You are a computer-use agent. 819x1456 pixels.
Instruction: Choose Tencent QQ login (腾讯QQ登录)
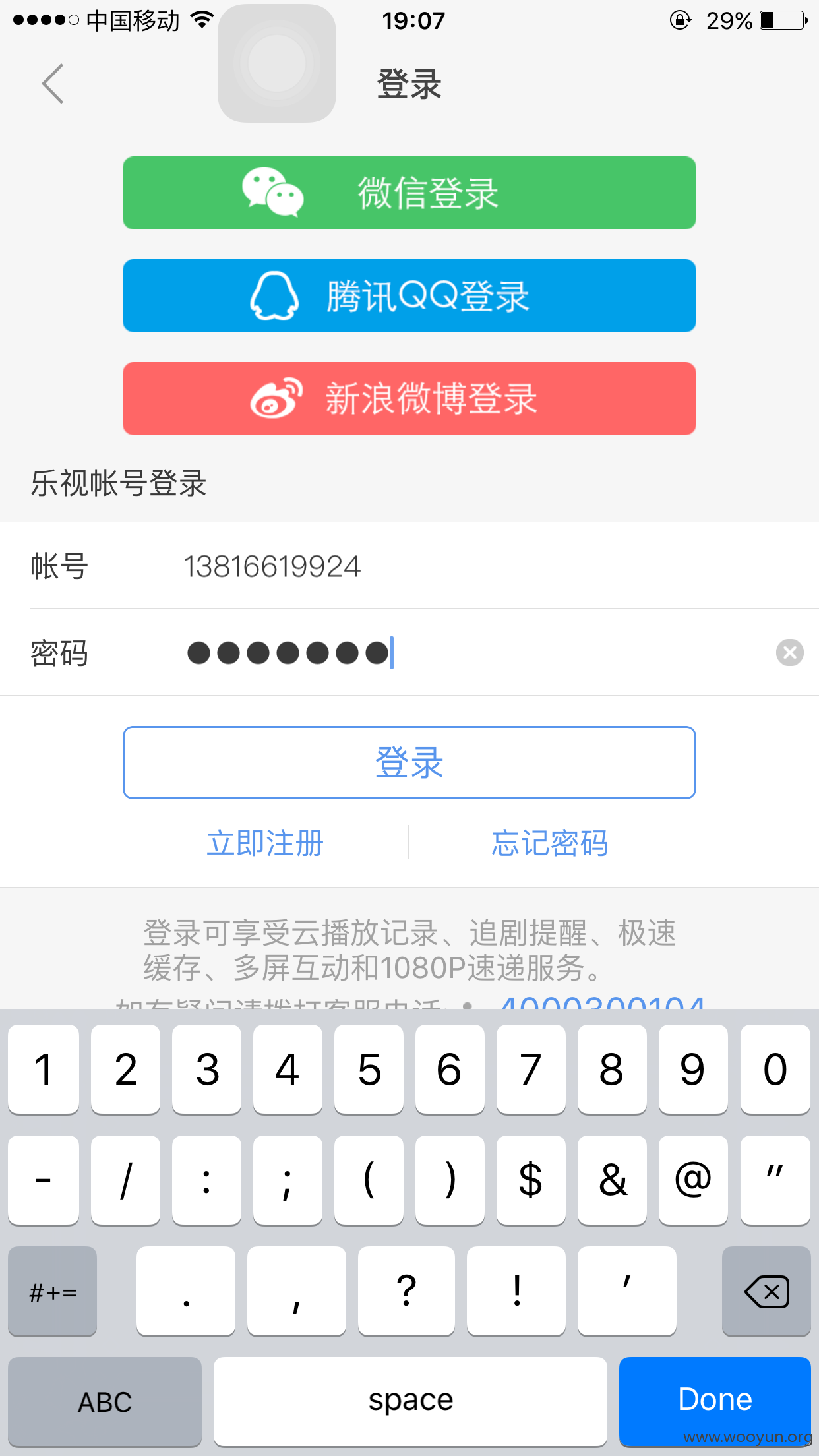(409, 296)
